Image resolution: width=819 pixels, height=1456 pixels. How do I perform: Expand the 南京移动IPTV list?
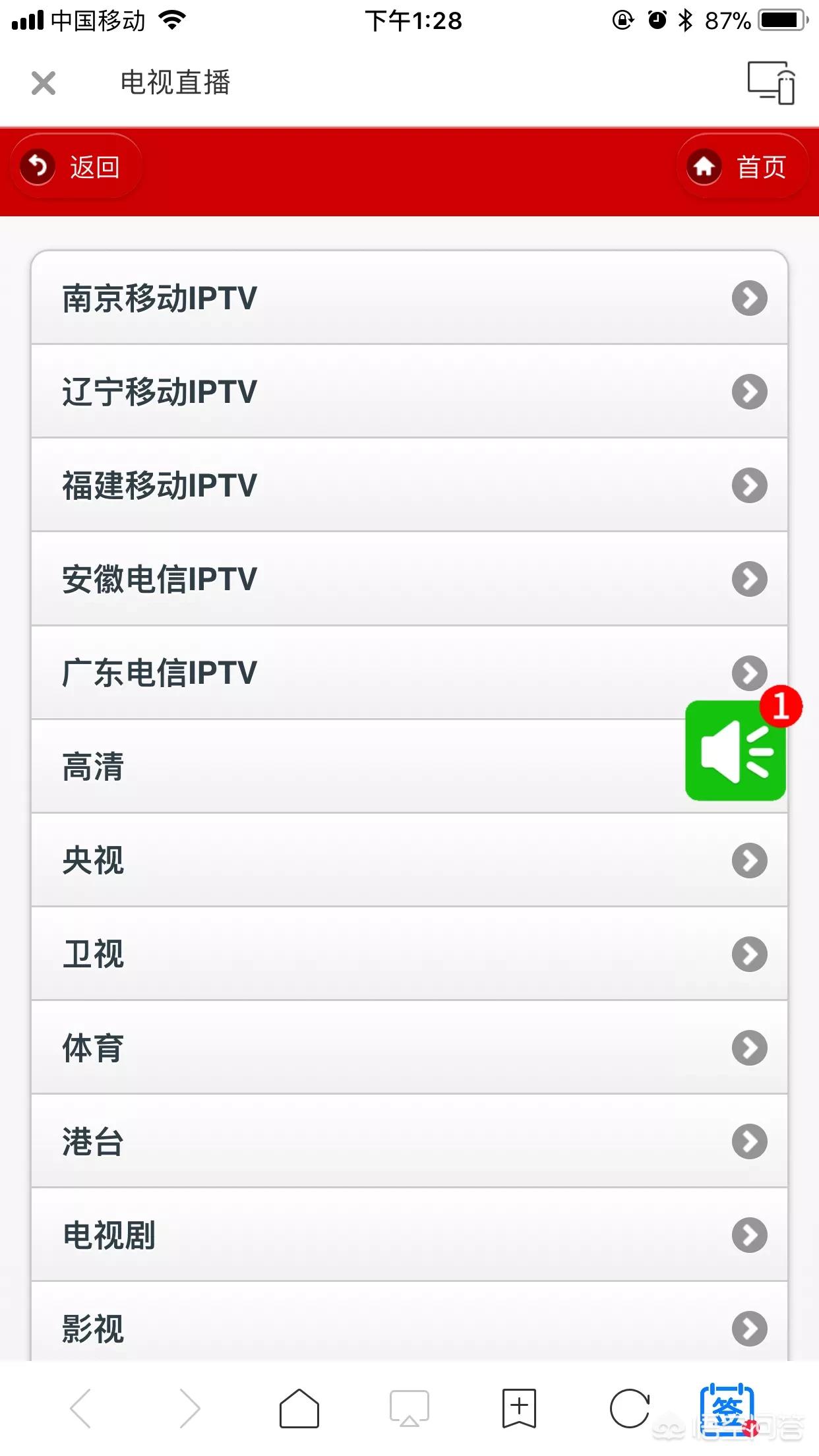pos(409,298)
